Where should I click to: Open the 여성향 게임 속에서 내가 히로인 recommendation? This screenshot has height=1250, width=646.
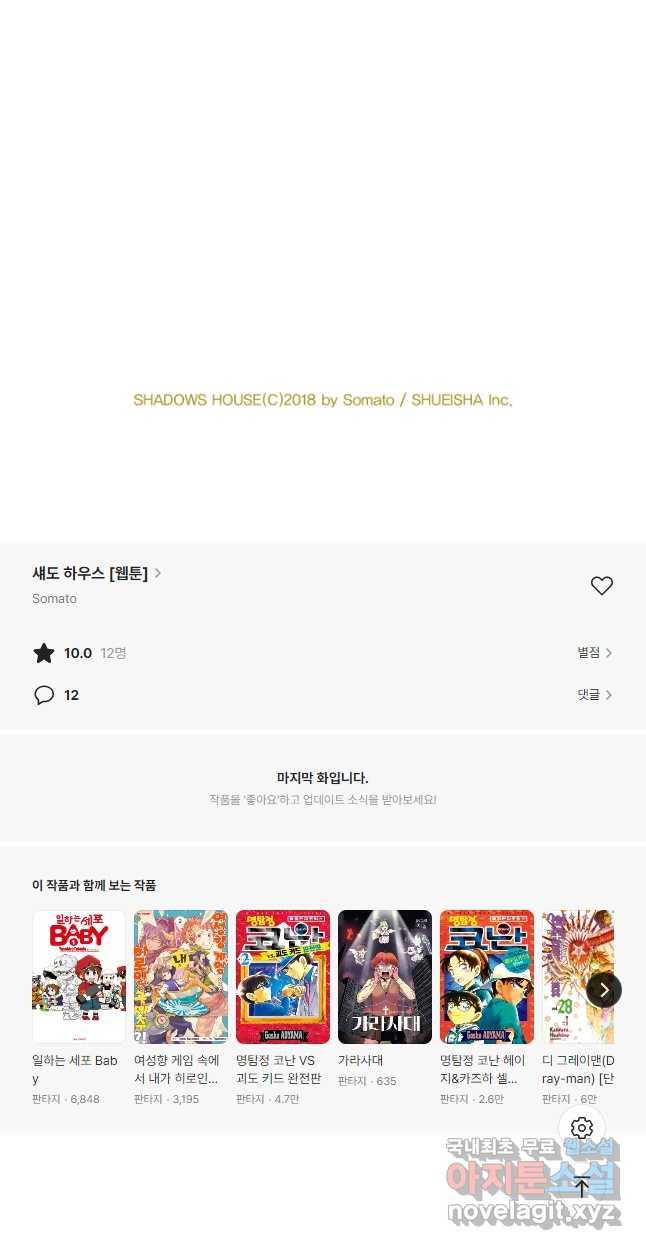pos(181,977)
